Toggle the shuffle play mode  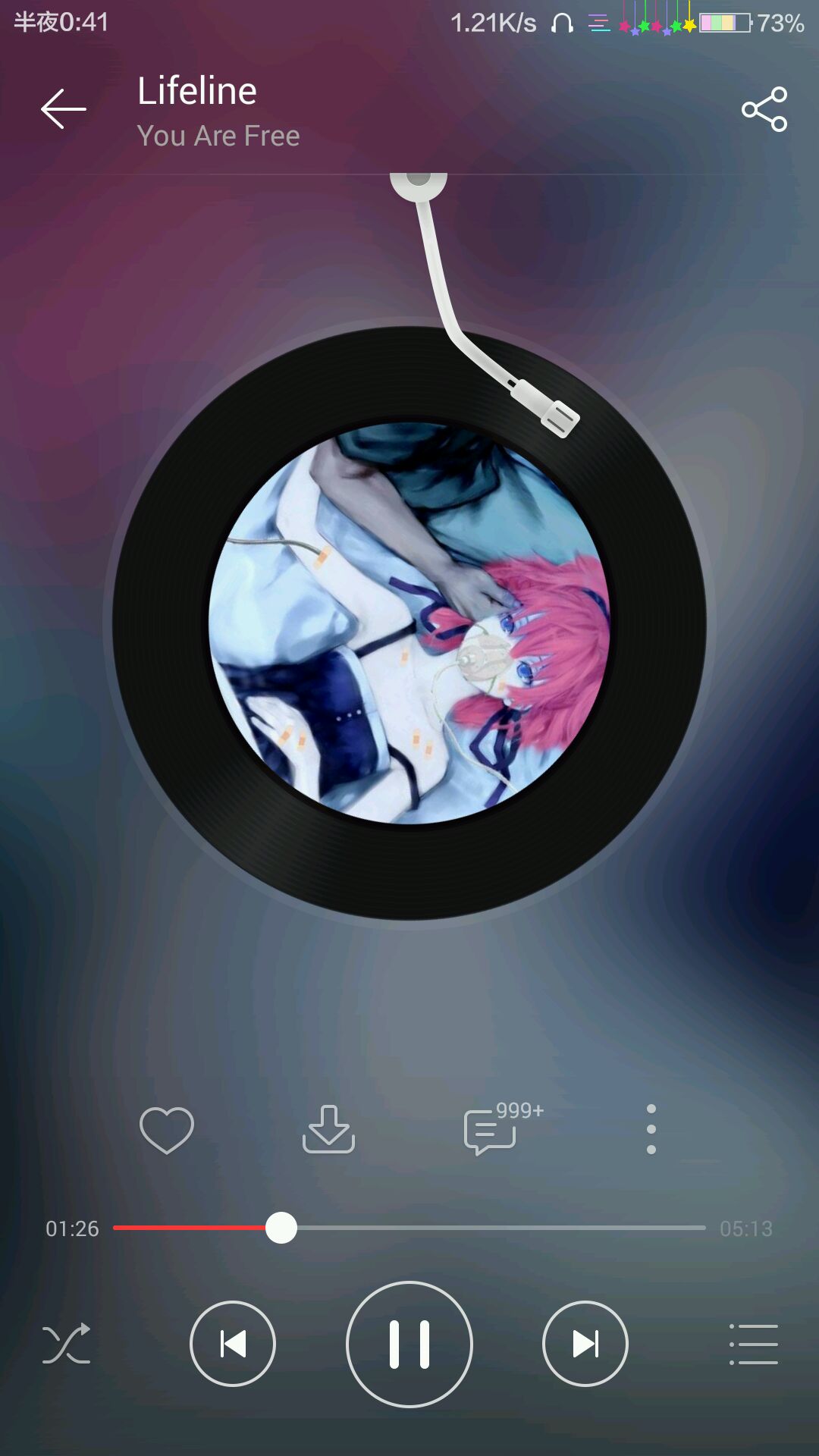(67, 1345)
